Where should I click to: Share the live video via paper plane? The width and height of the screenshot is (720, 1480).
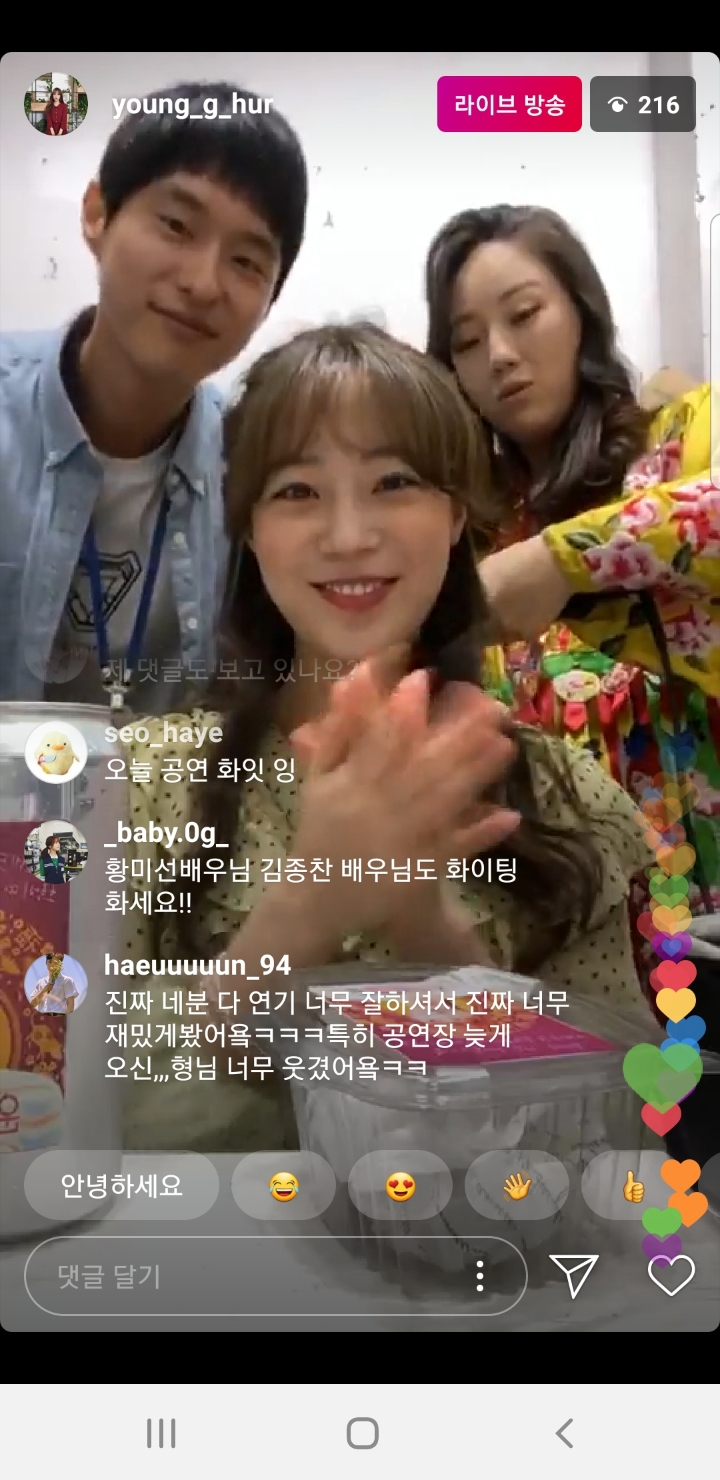tap(574, 1276)
